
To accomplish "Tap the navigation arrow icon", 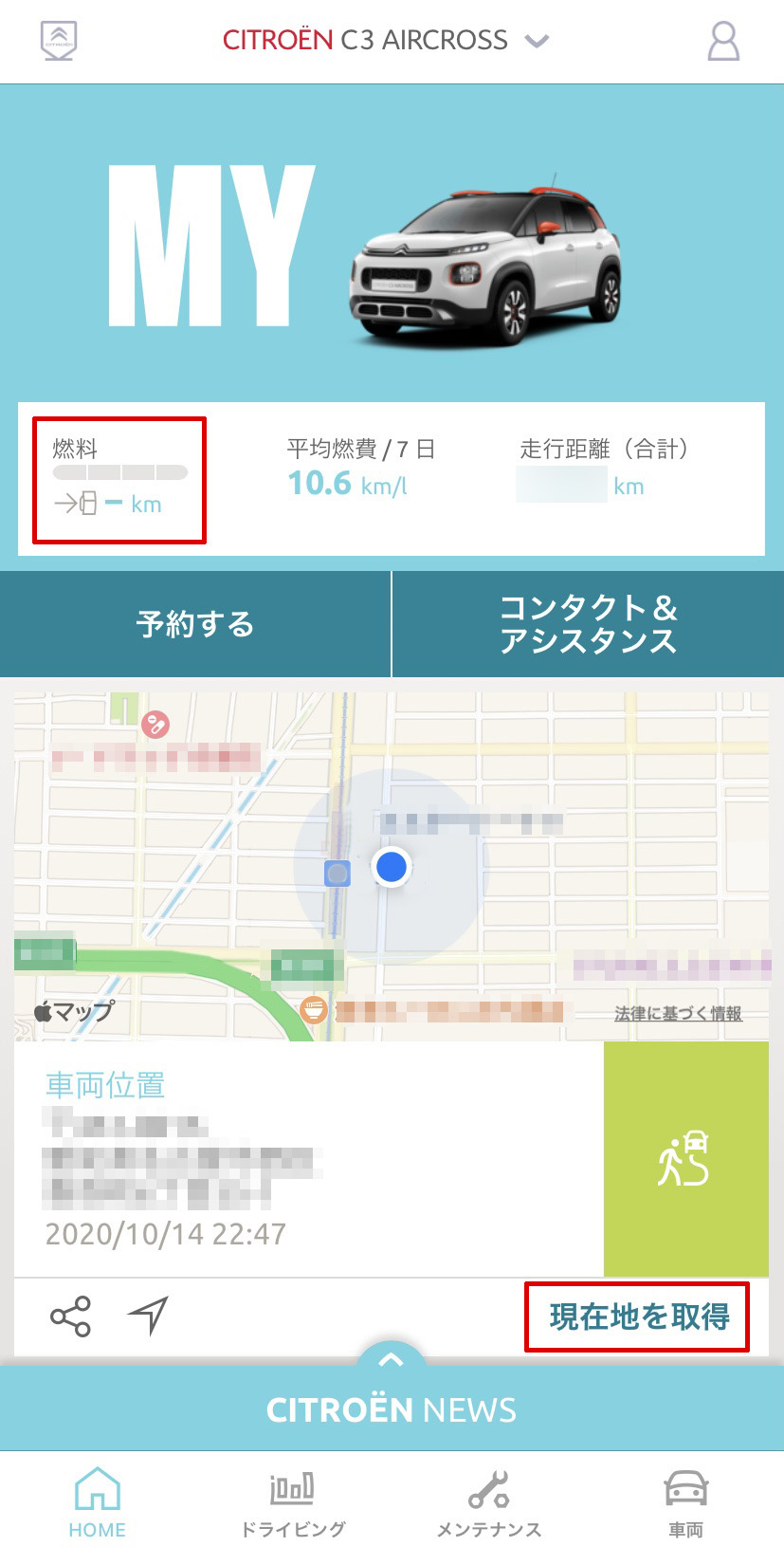I will pyautogui.click(x=149, y=1316).
